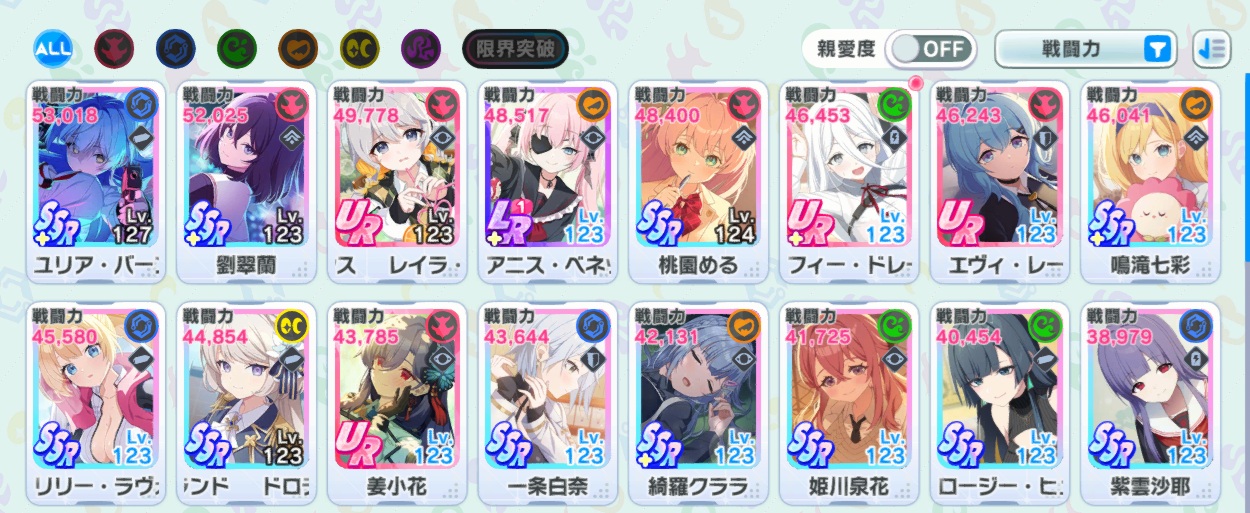Select the 鳴滝七彩 character card
Screen dimensions: 1250x513
tap(1150, 180)
